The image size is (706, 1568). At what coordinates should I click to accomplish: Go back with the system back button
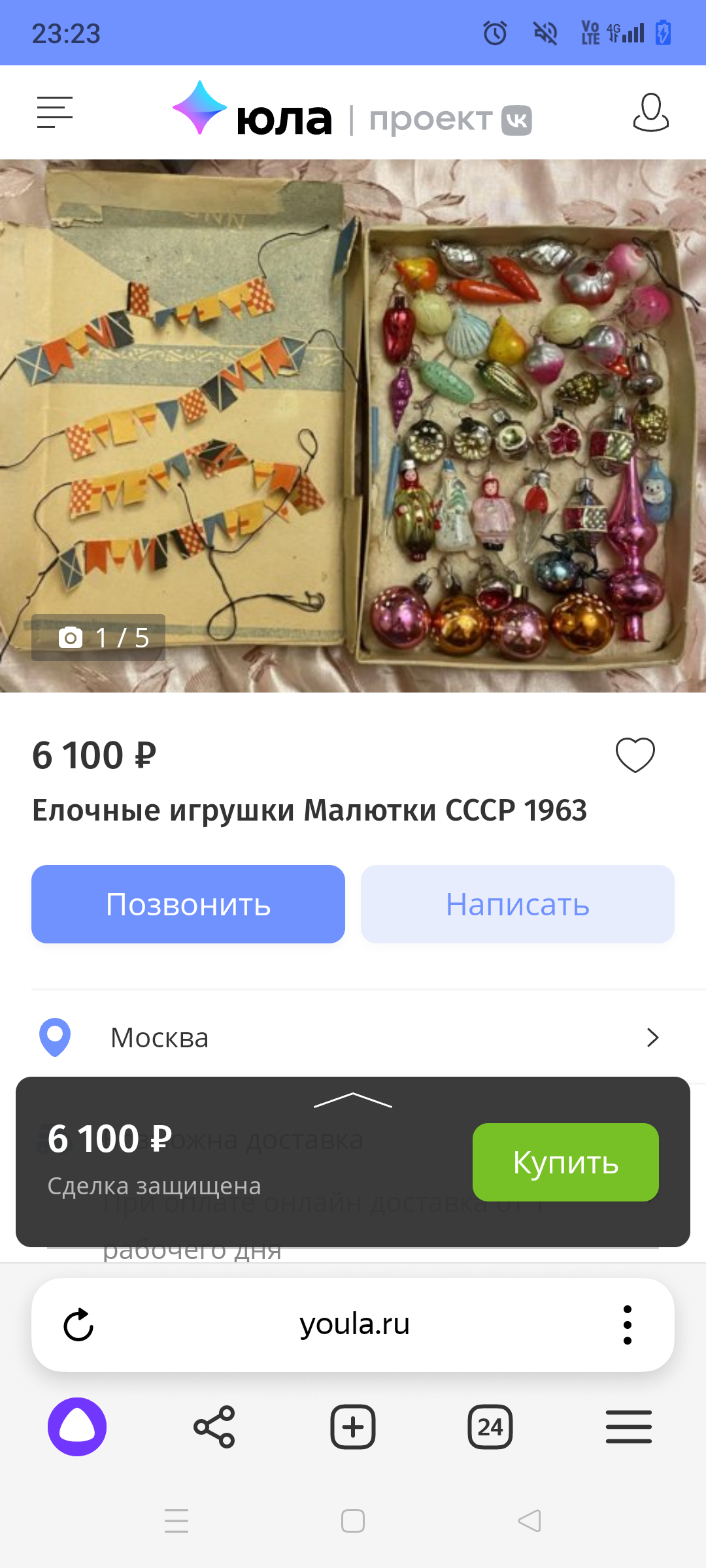tap(529, 1521)
